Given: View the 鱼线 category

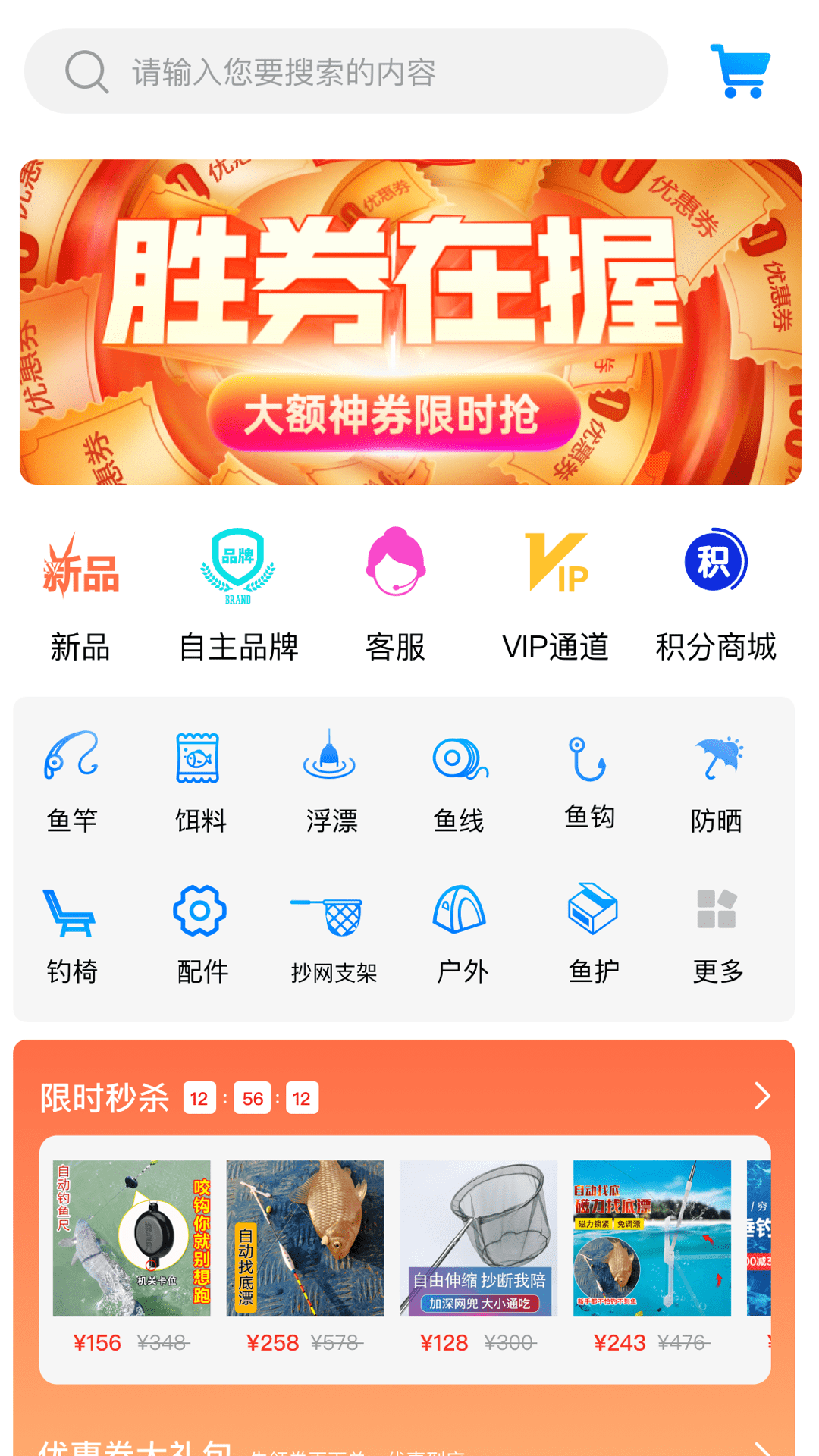Looking at the screenshot, I should [x=459, y=781].
